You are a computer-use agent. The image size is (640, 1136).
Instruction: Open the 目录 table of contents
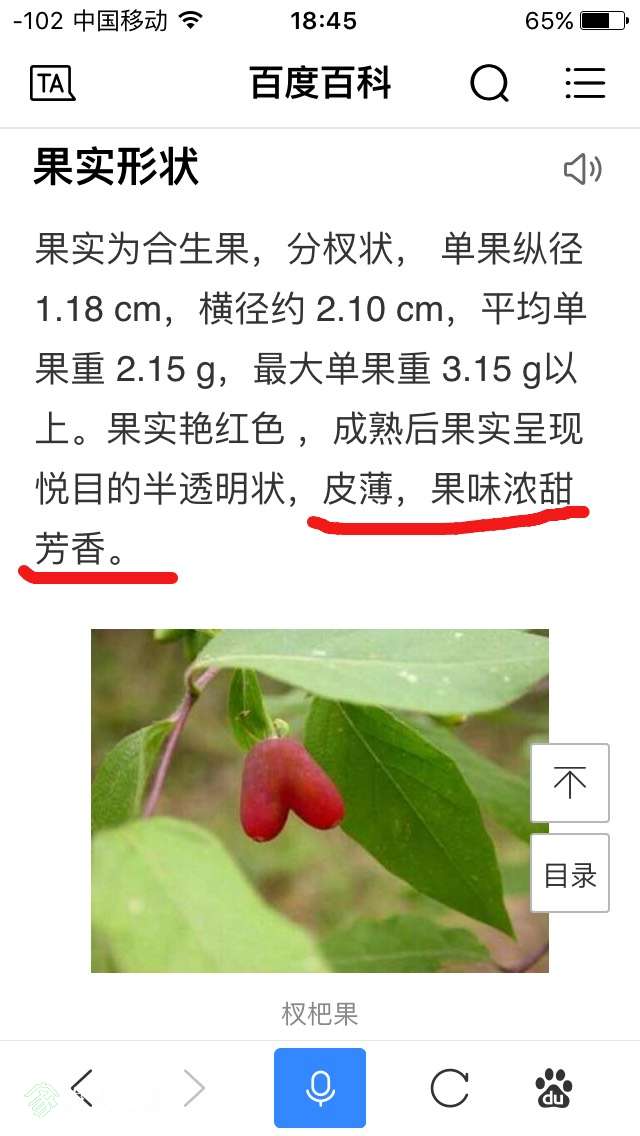pos(569,874)
